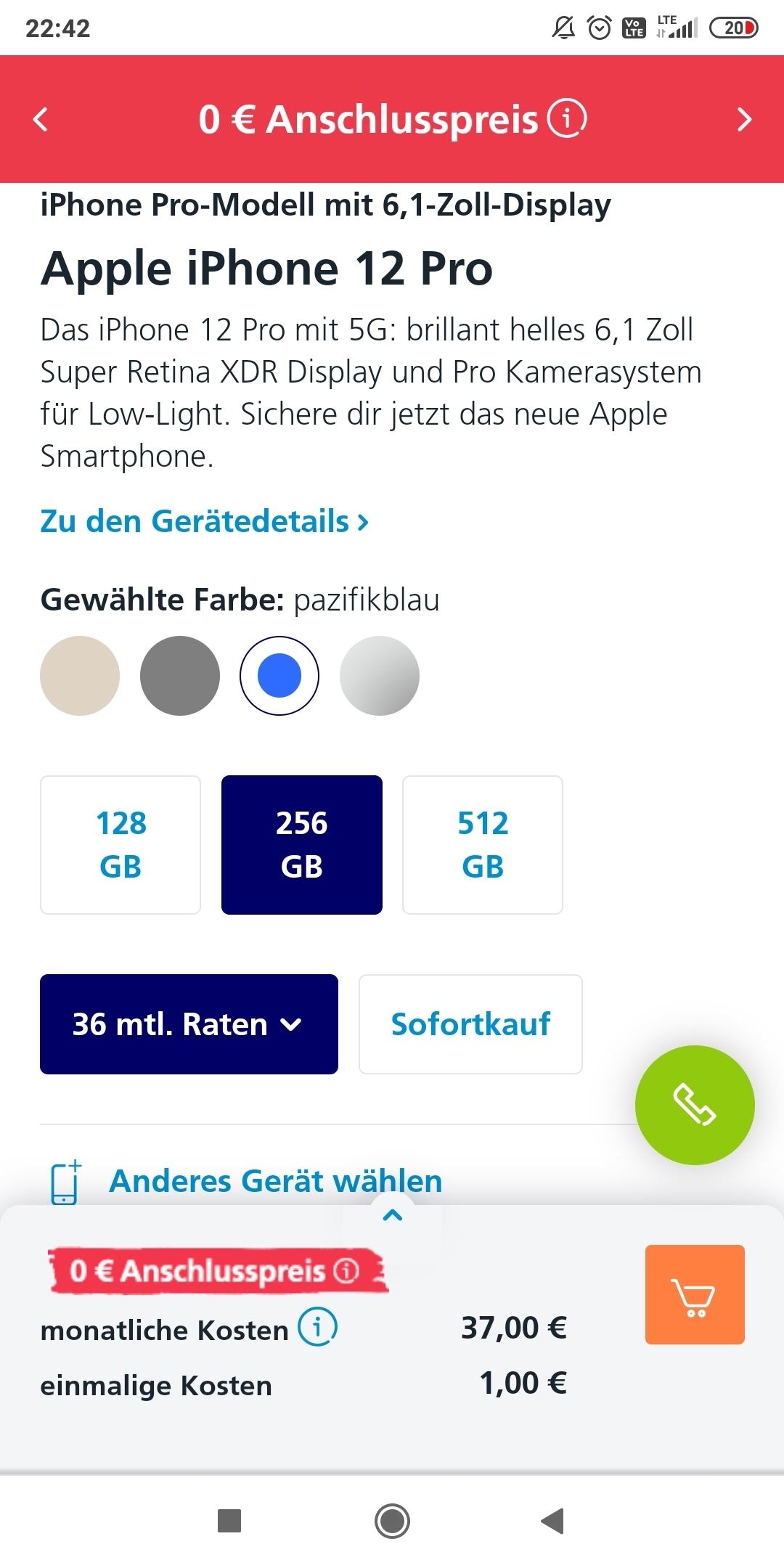Select the pazifikblau blue color swatch
The height and width of the screenshot is (1568, 784).
(x=279, y=676)
